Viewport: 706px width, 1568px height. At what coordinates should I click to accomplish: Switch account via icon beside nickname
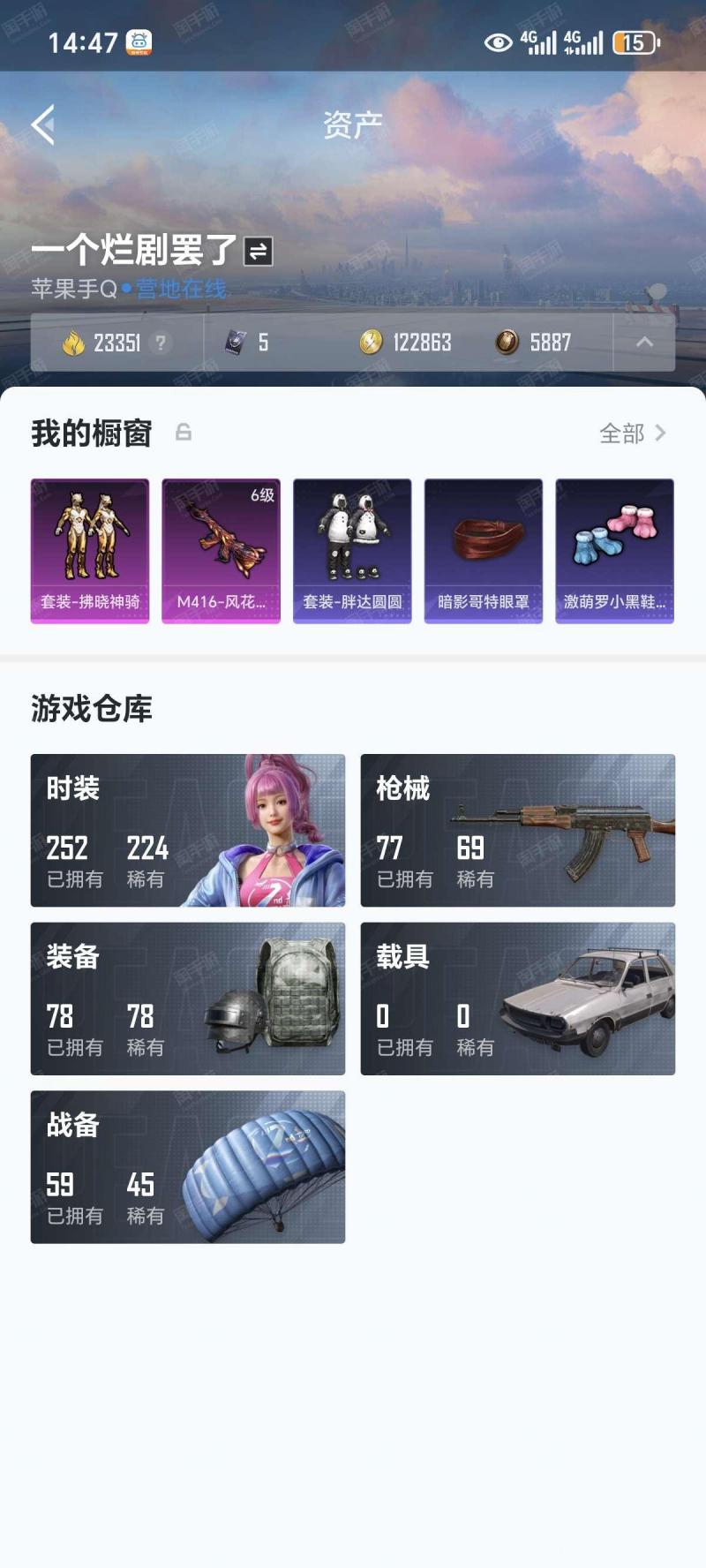point(259,252)
